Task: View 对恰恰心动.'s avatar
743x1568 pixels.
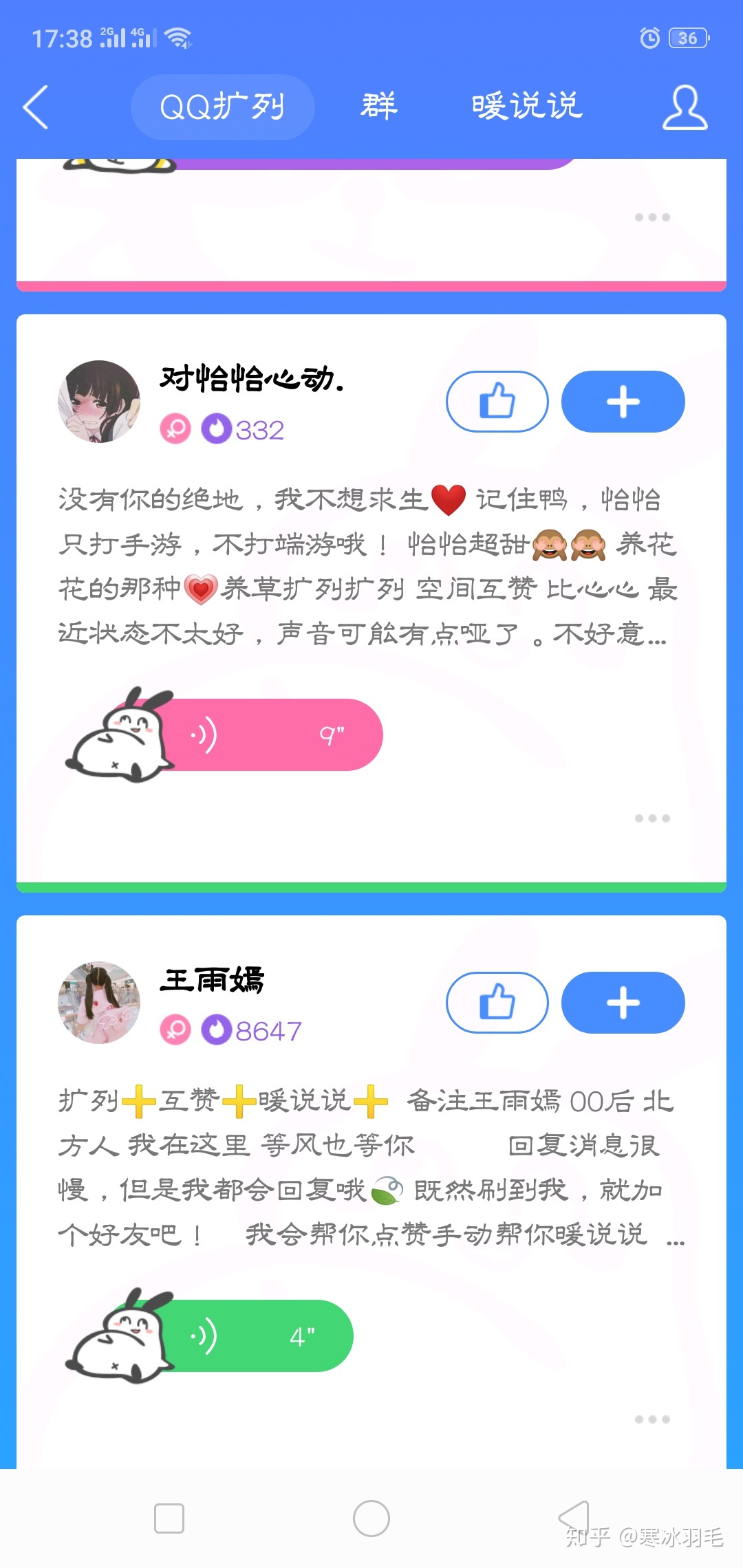Action: (x=99, y=402)
